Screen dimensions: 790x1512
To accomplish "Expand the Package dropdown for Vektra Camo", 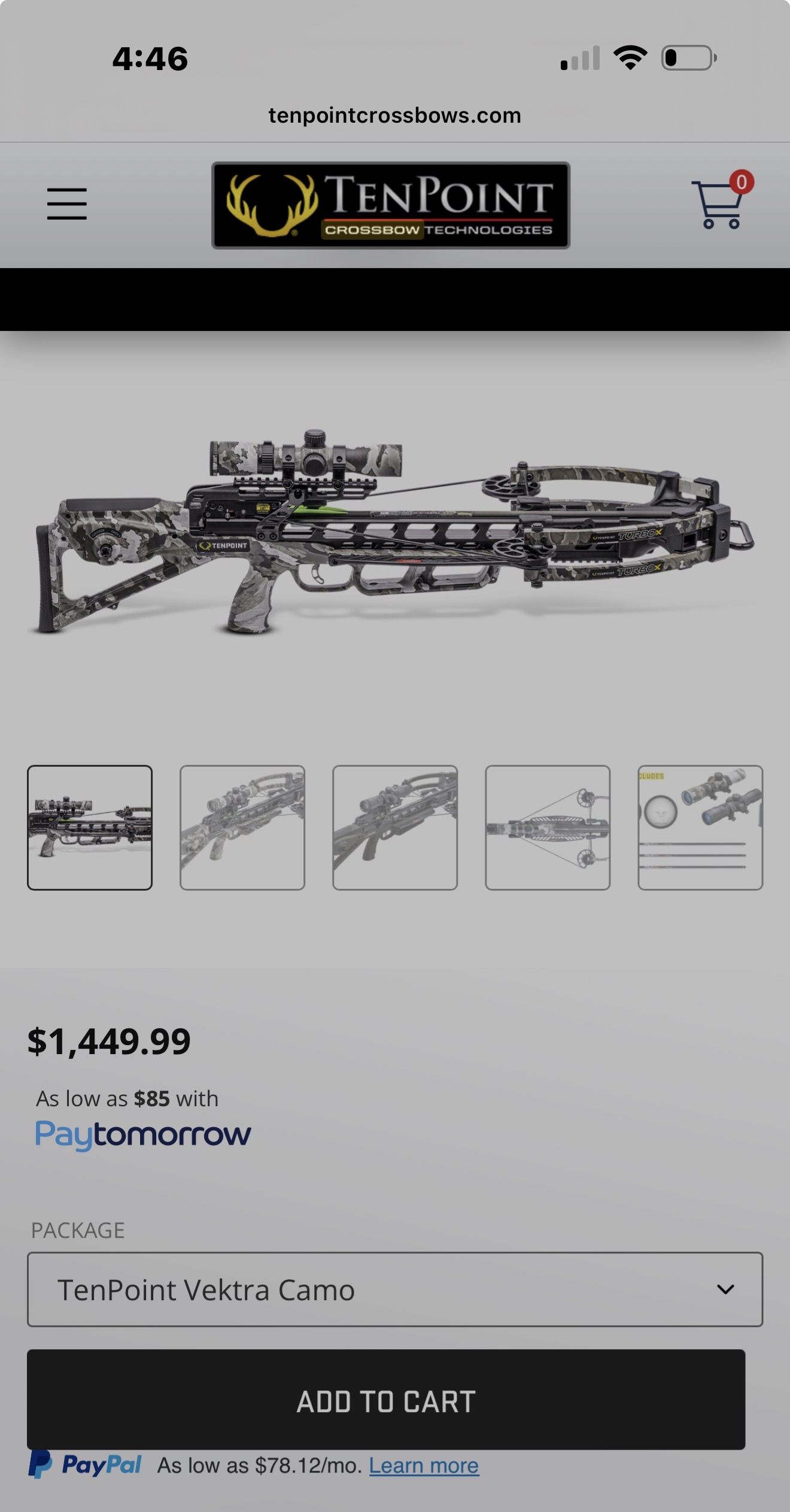I will [395, 1289].
